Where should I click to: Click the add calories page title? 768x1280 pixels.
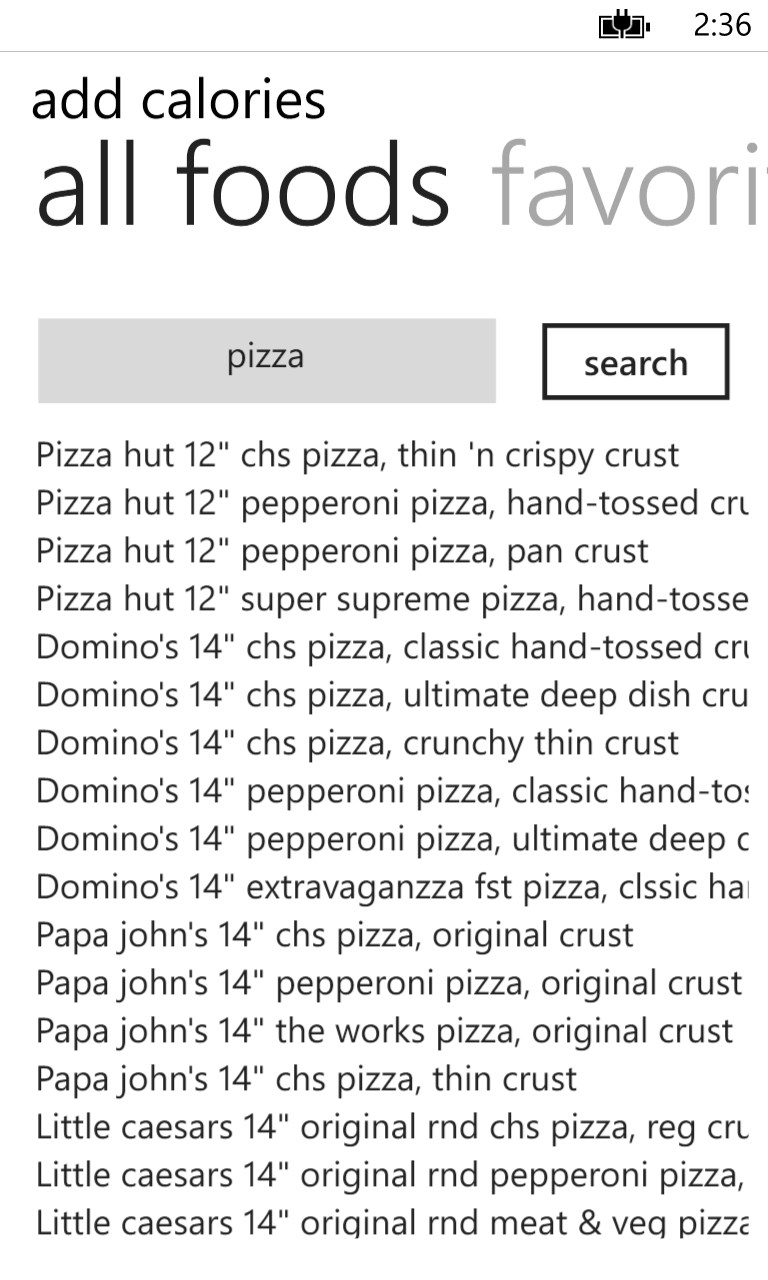(x=180, y=100)
